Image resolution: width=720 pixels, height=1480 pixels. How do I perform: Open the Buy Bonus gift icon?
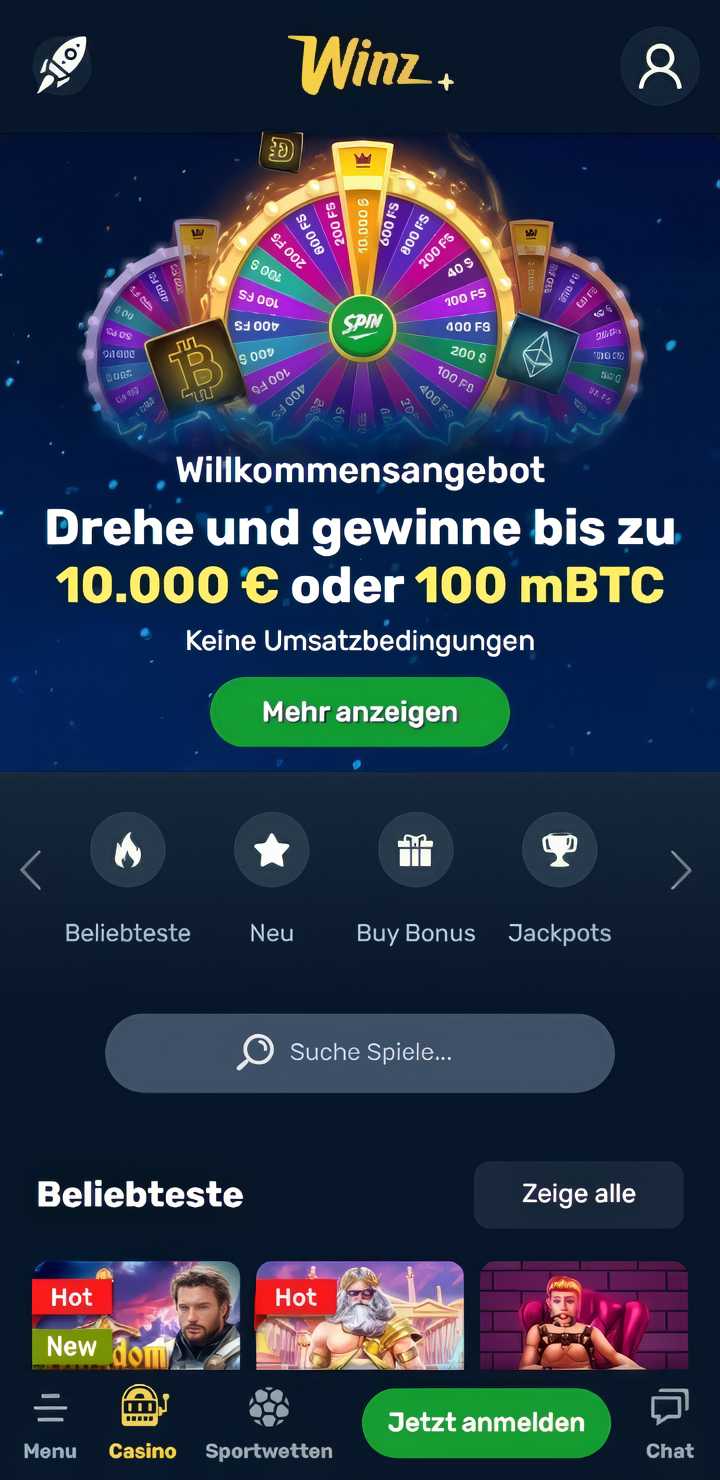(415, 849)
